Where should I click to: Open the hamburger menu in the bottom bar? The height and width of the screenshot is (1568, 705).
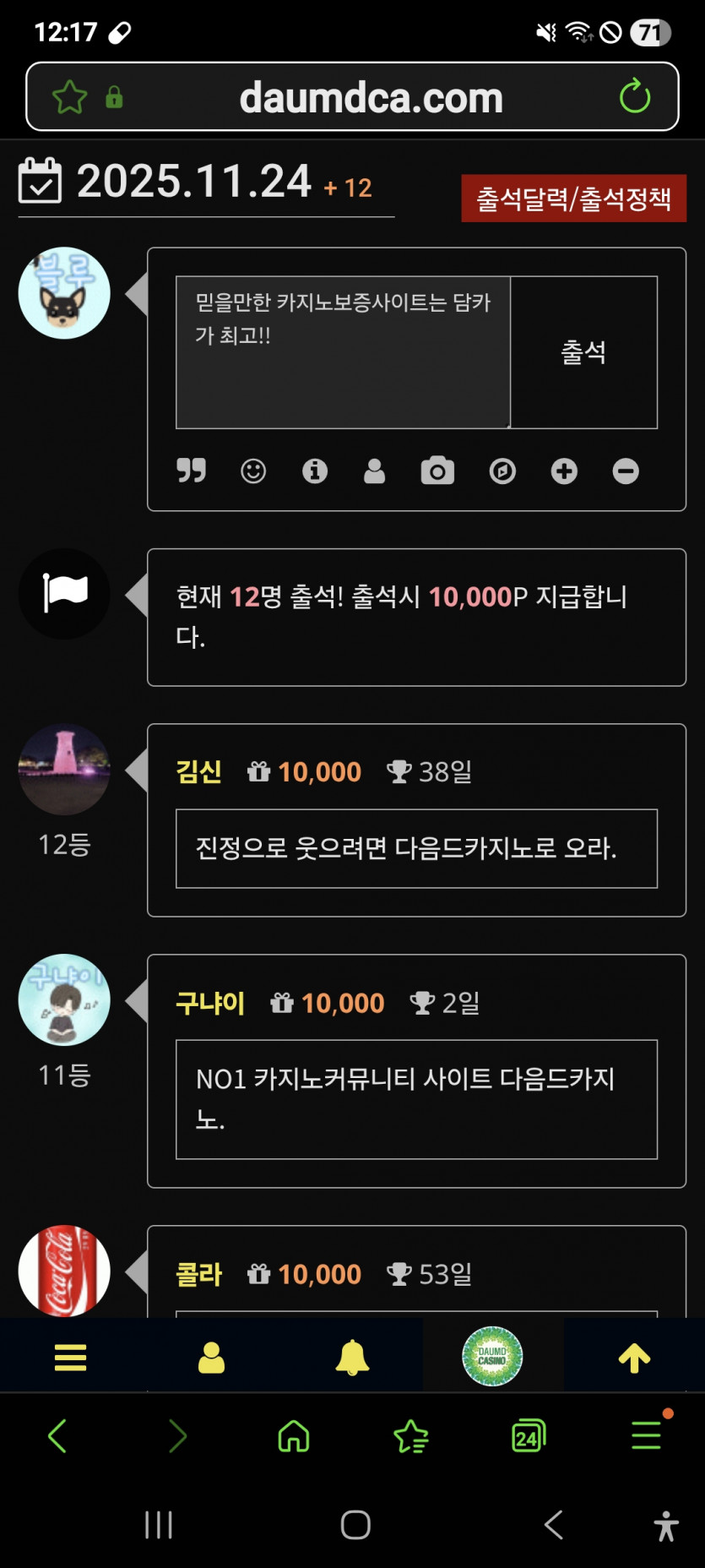point(70,1355)
